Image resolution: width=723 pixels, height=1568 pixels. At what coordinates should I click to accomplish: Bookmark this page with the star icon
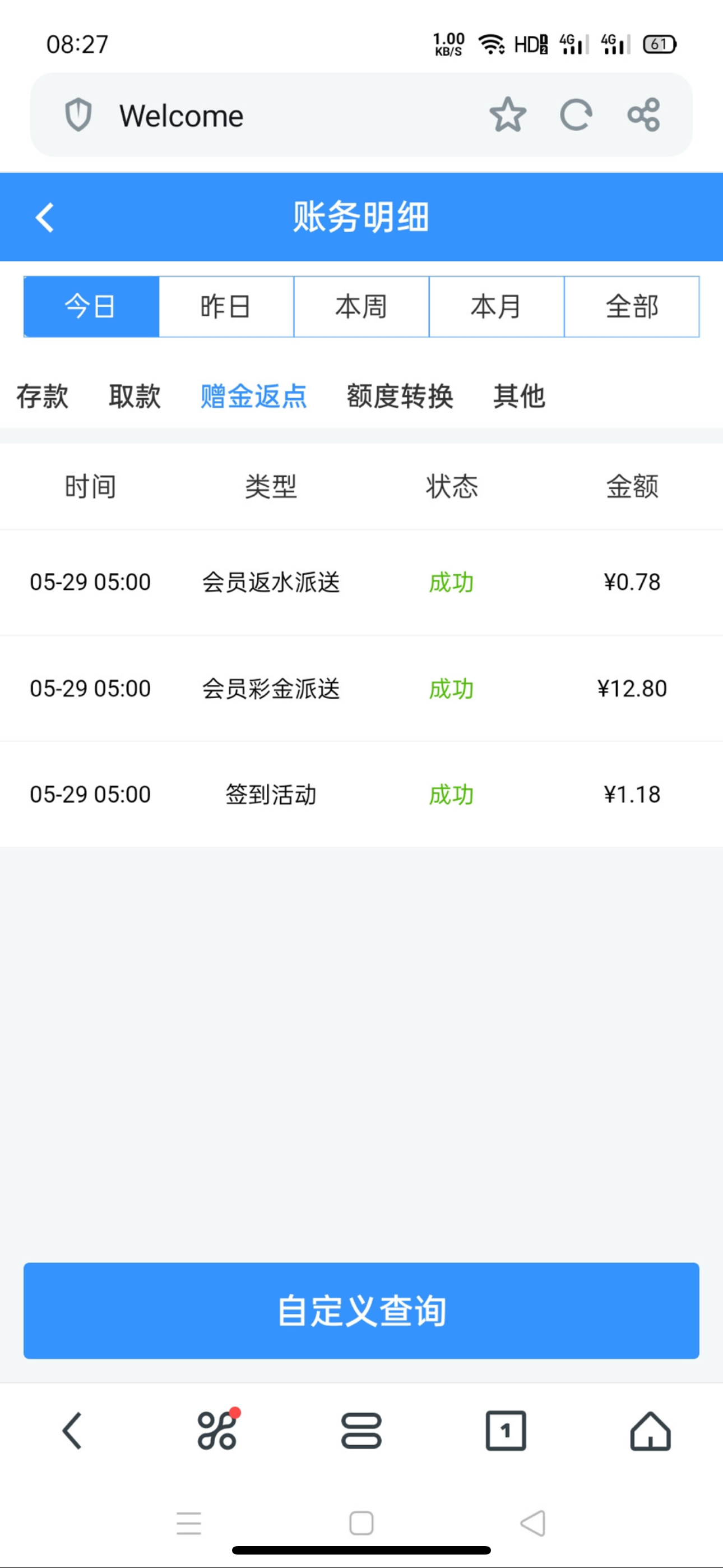tap(508, 115)
